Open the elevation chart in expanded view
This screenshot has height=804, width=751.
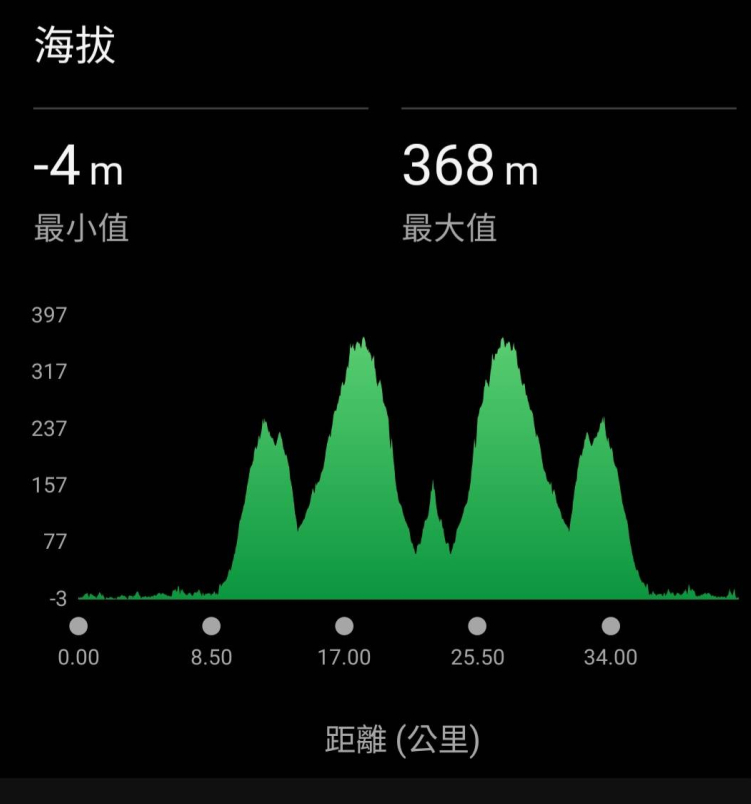[x=407, y=470]
